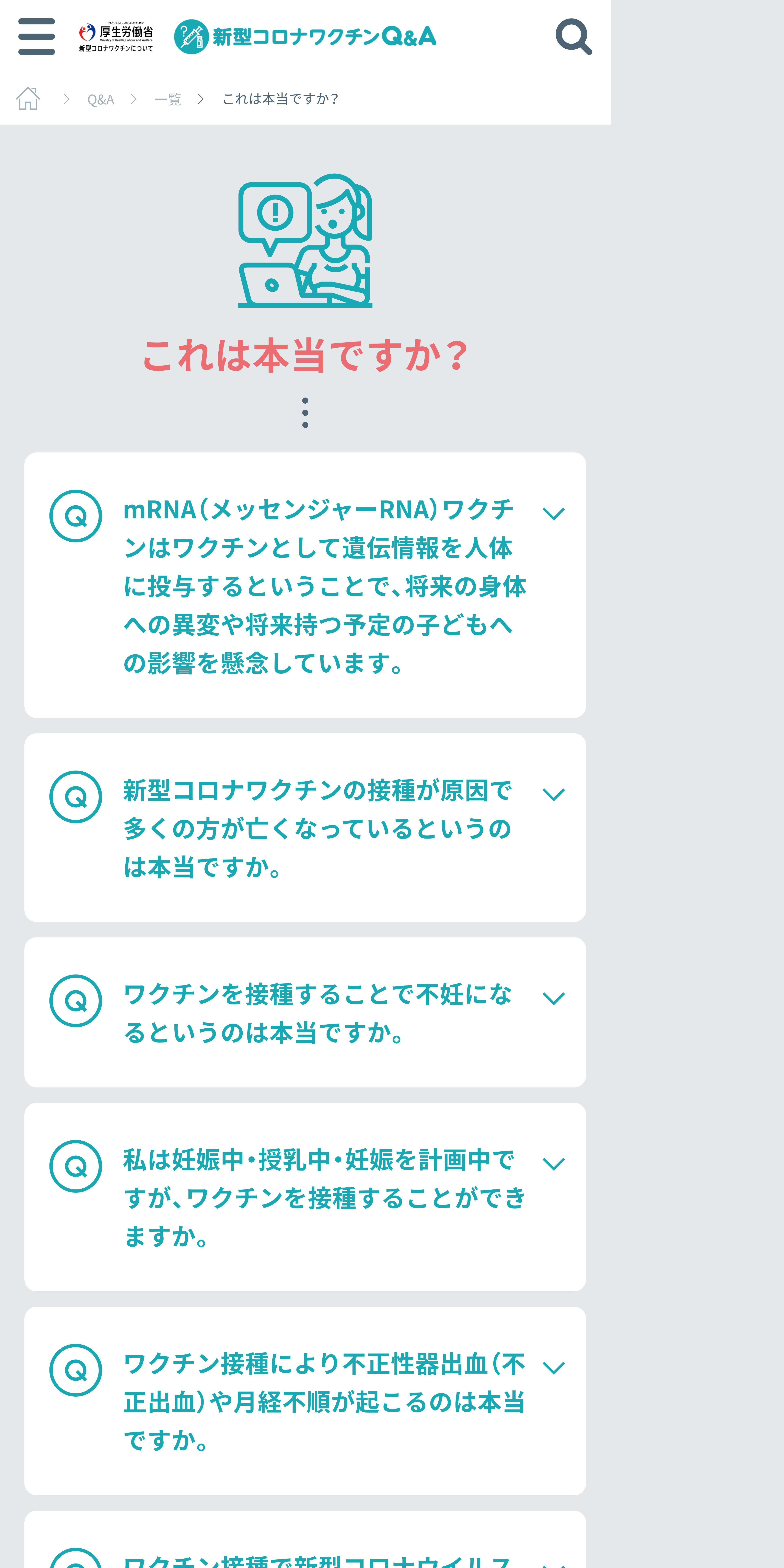Tap the home icon in breadcrumb
The width and height of the screenshot is (784, 1568).
click(x=28, y=99)
